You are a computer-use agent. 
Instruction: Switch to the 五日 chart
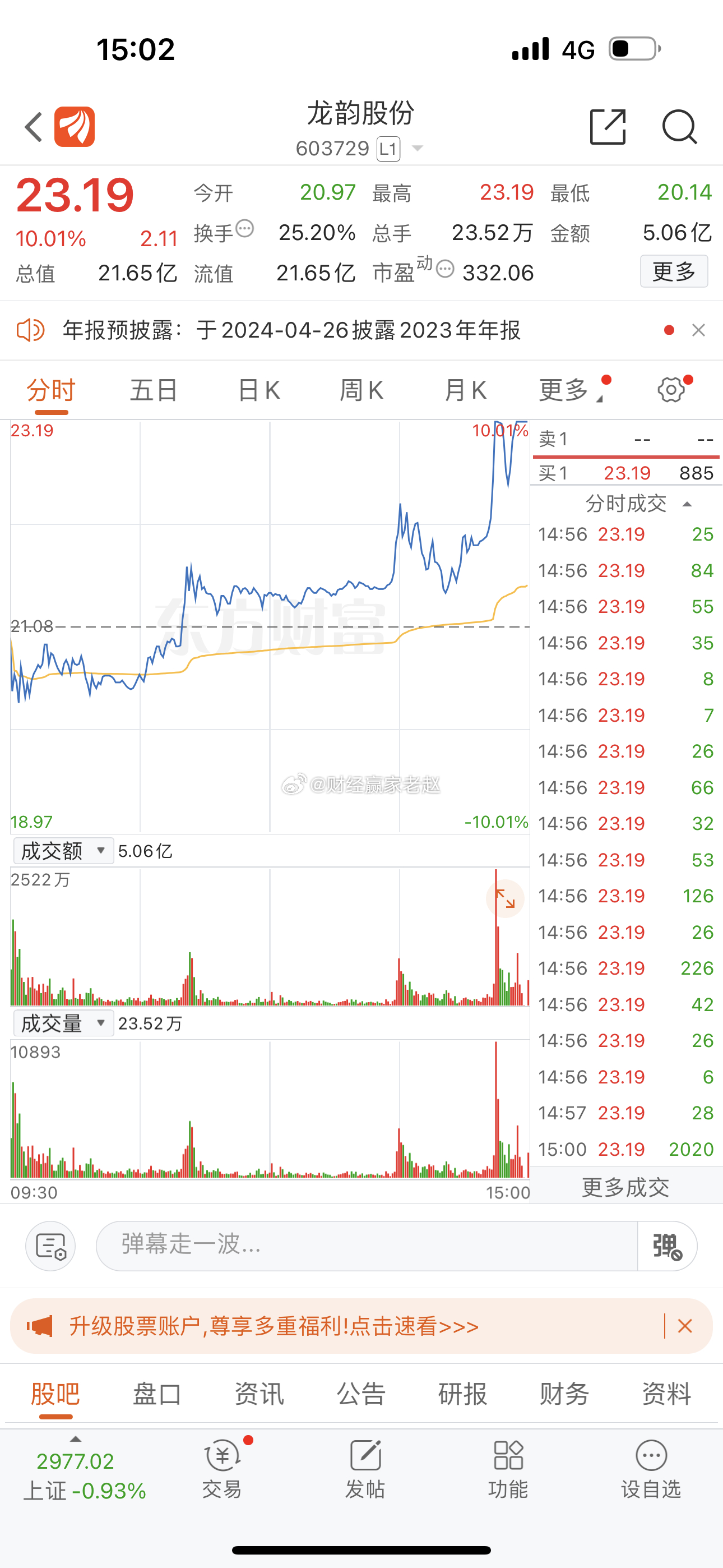coord(154,390)
